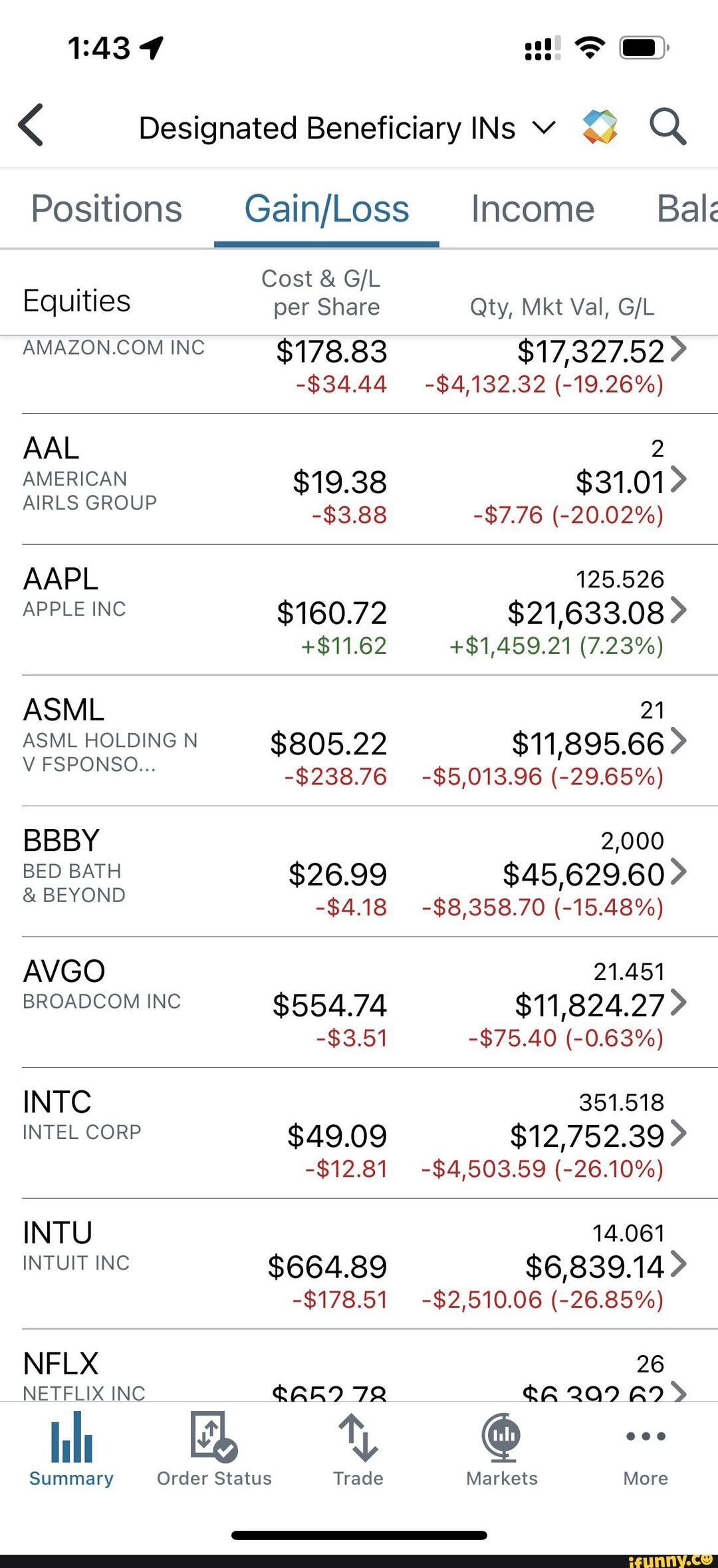
Task: Open the Markets tab
Action: click(502, 1450)
